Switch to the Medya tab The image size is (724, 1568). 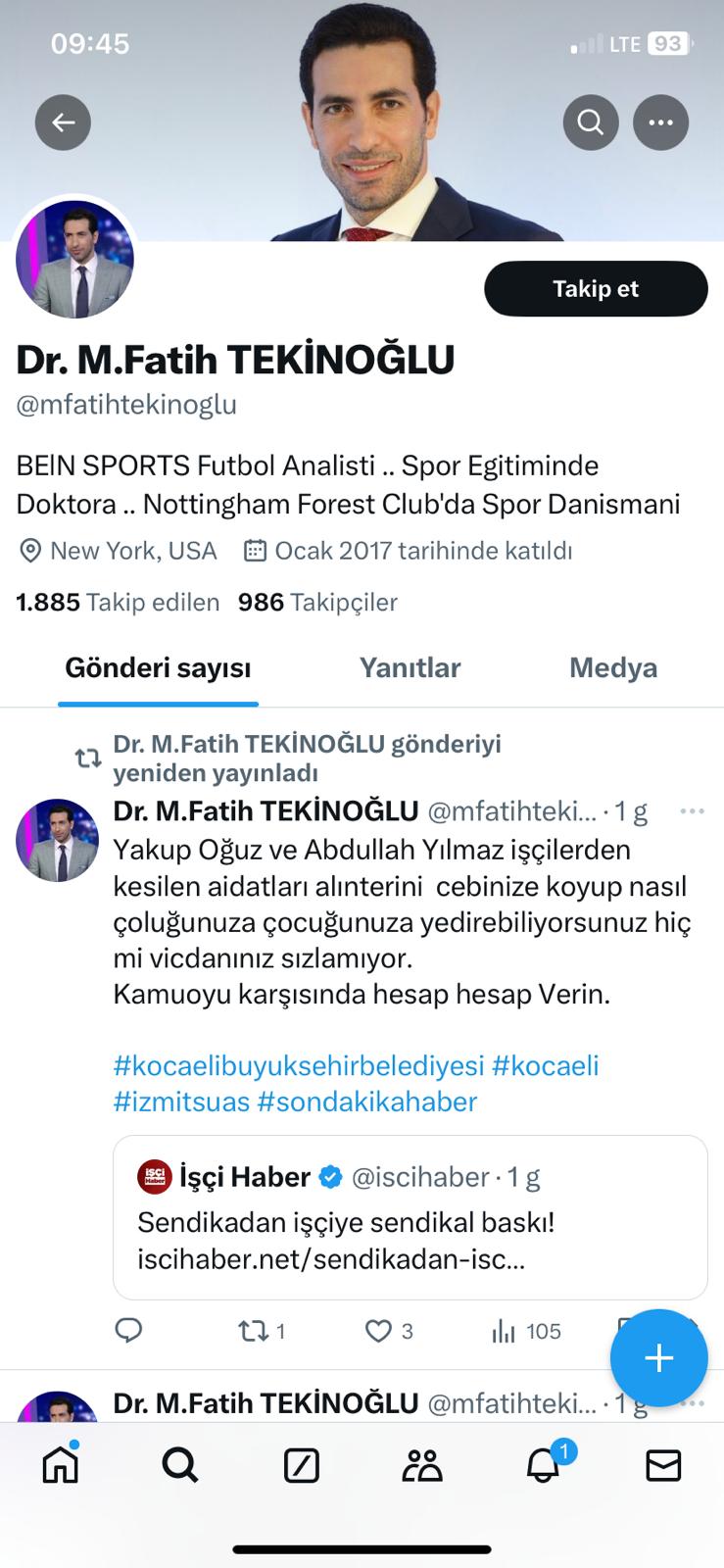coord(613,667)
